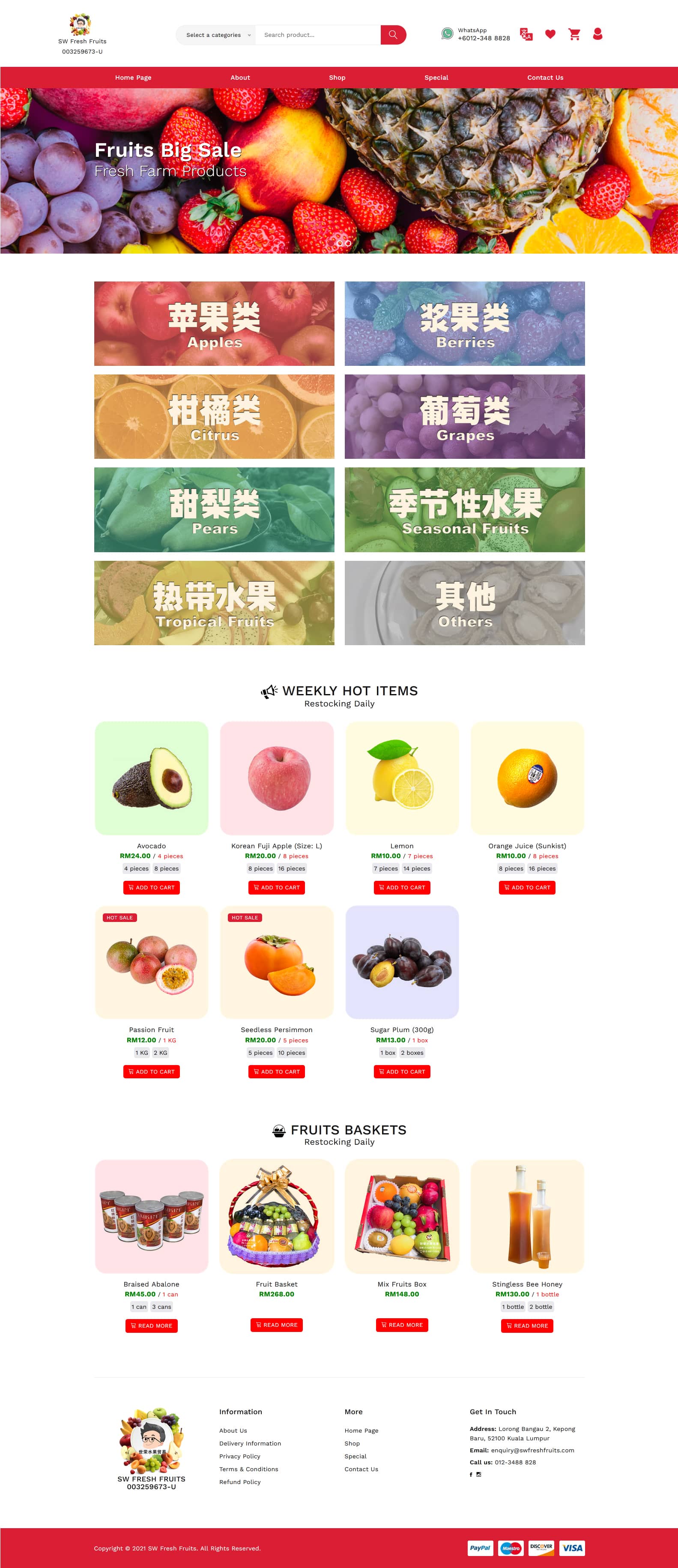Browse the Apples category banner
This screenshot has width=678, height=1568.
point(214,323)
